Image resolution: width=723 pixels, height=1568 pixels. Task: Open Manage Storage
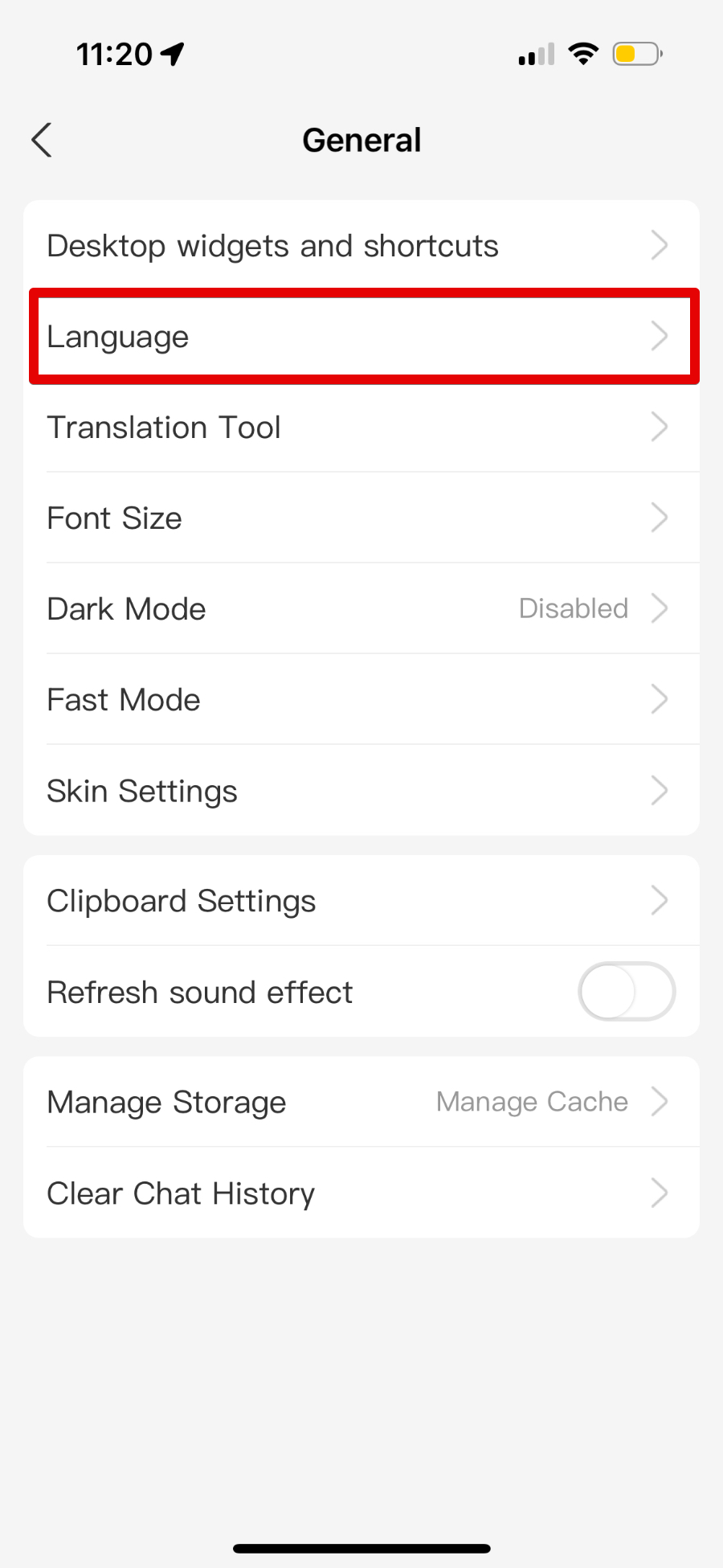361,1102
